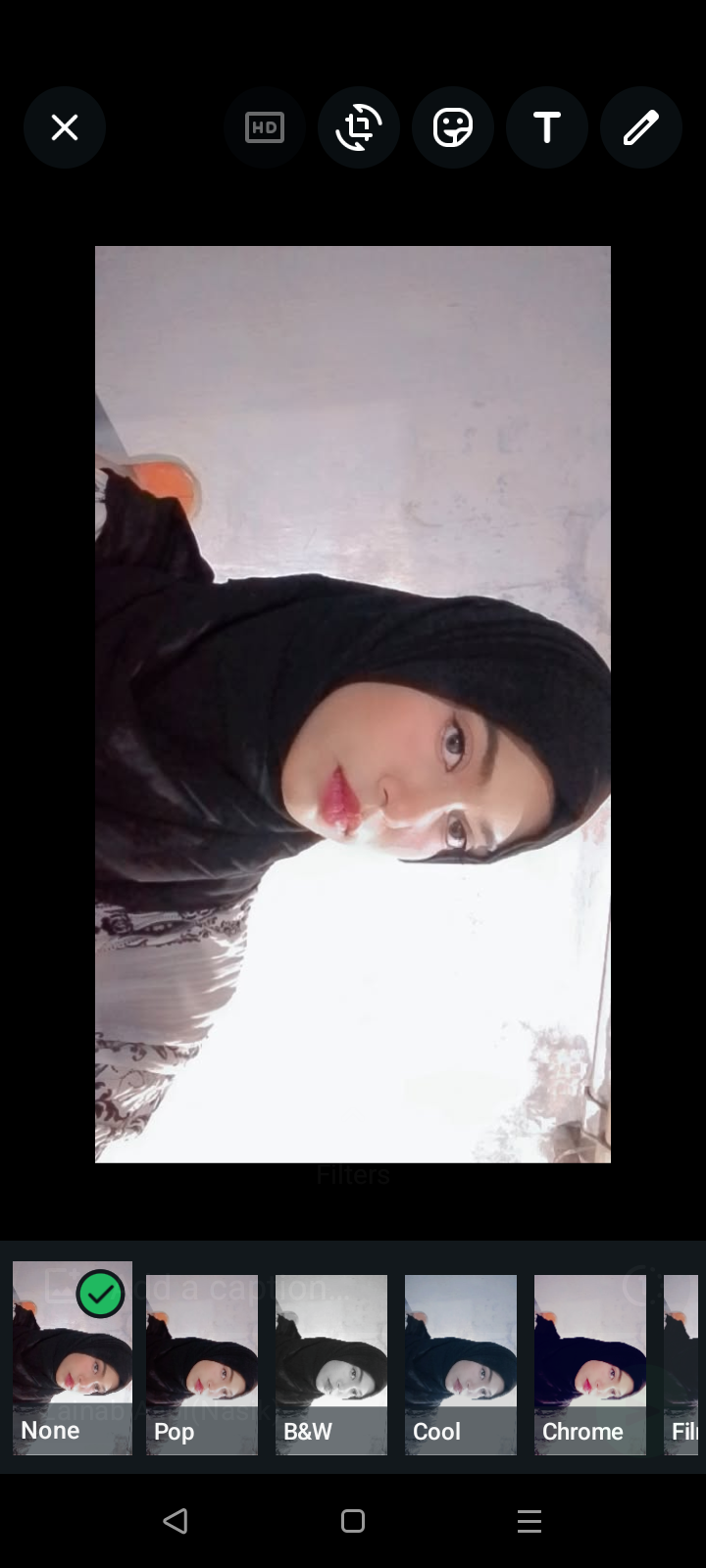The width and height of the screenshot is (706, 1568).
Task: Select the None filter
Action: 73,1358
